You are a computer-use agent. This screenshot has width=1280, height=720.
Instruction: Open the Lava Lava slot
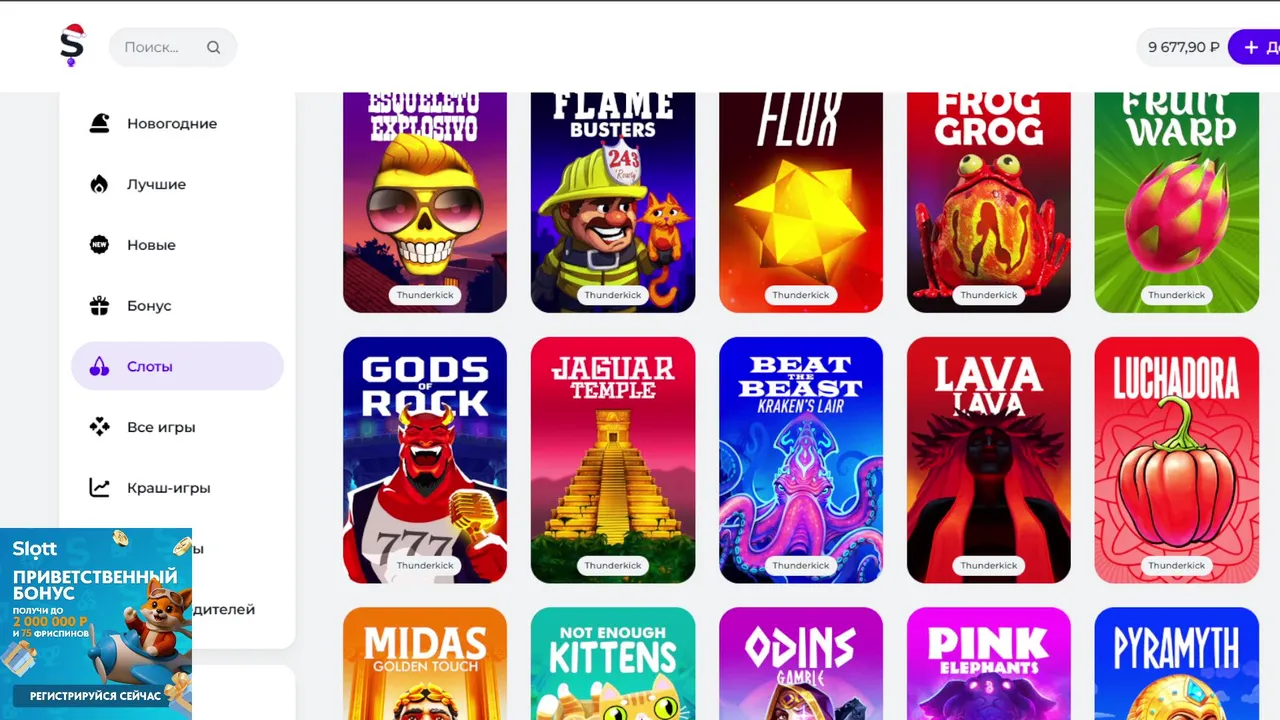[989, 460]
